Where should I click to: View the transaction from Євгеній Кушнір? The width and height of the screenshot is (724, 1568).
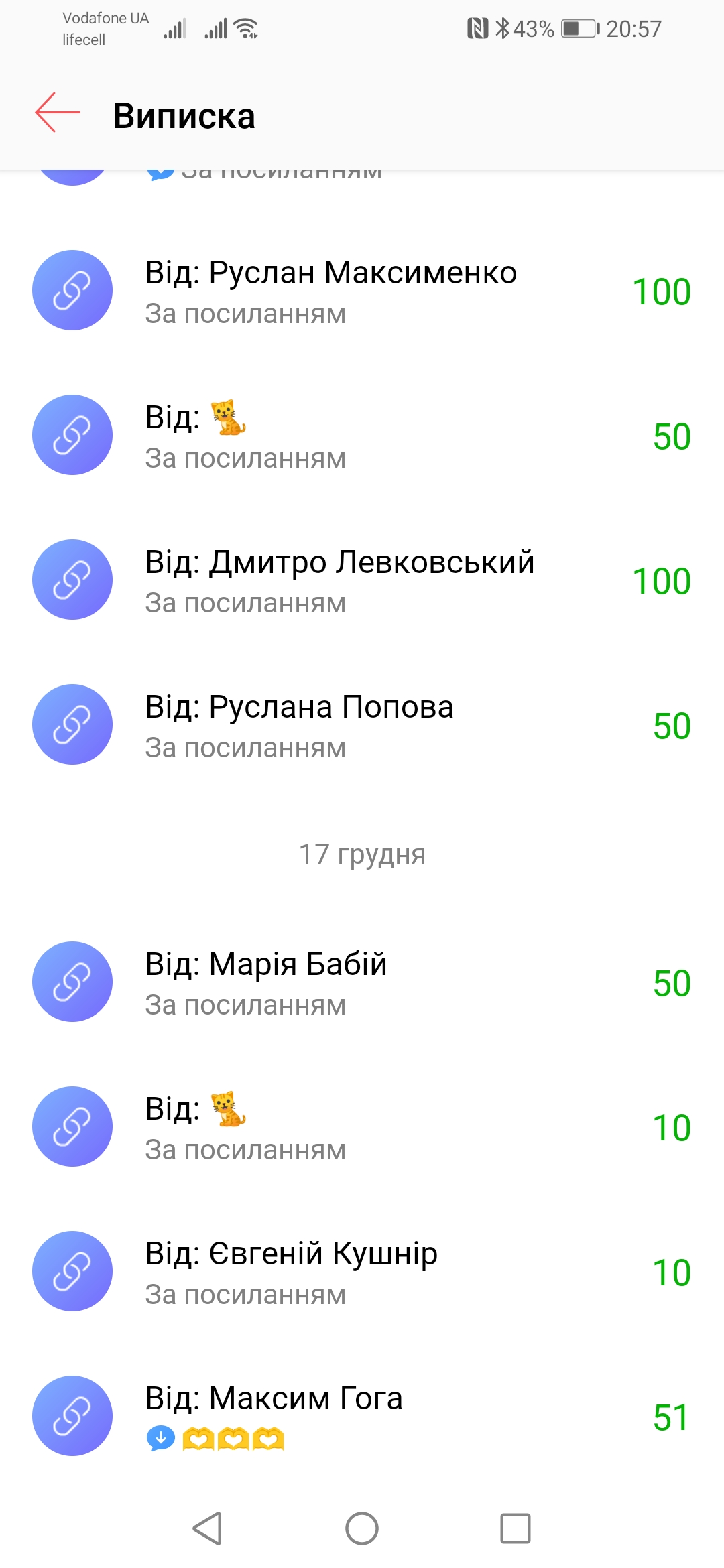click(362, 1272)
